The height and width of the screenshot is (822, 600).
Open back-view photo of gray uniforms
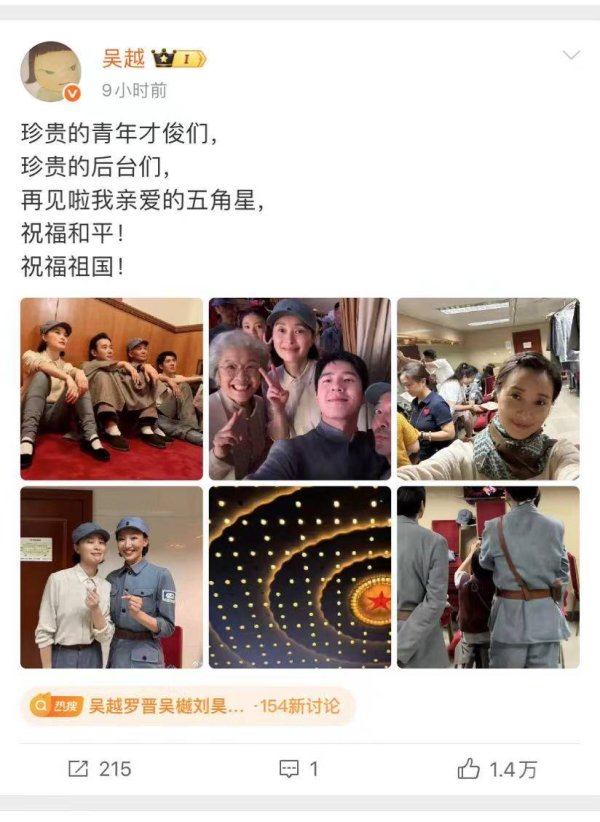coord(488,577)
